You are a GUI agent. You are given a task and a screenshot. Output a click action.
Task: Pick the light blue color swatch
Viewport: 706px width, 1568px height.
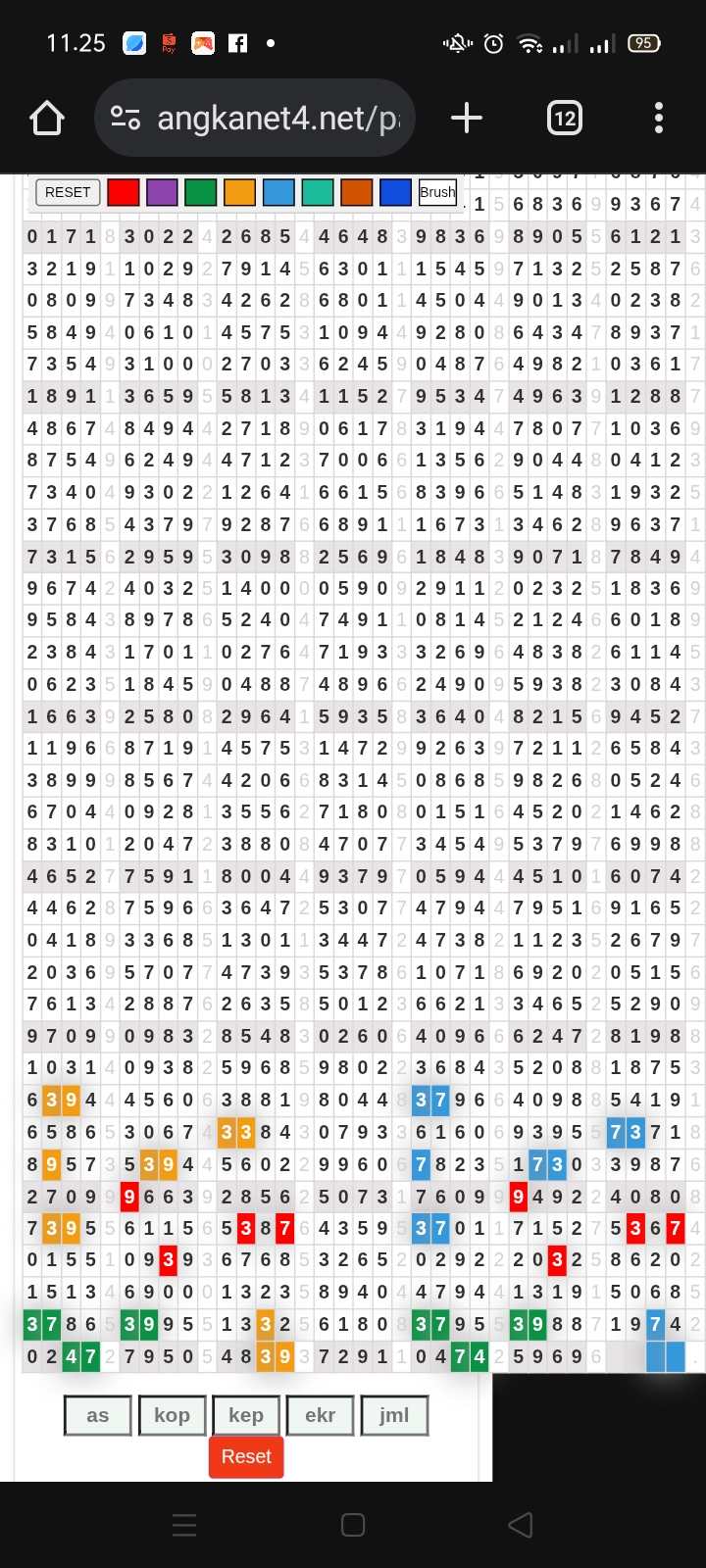pyautogui.click(x=278, y=192)
